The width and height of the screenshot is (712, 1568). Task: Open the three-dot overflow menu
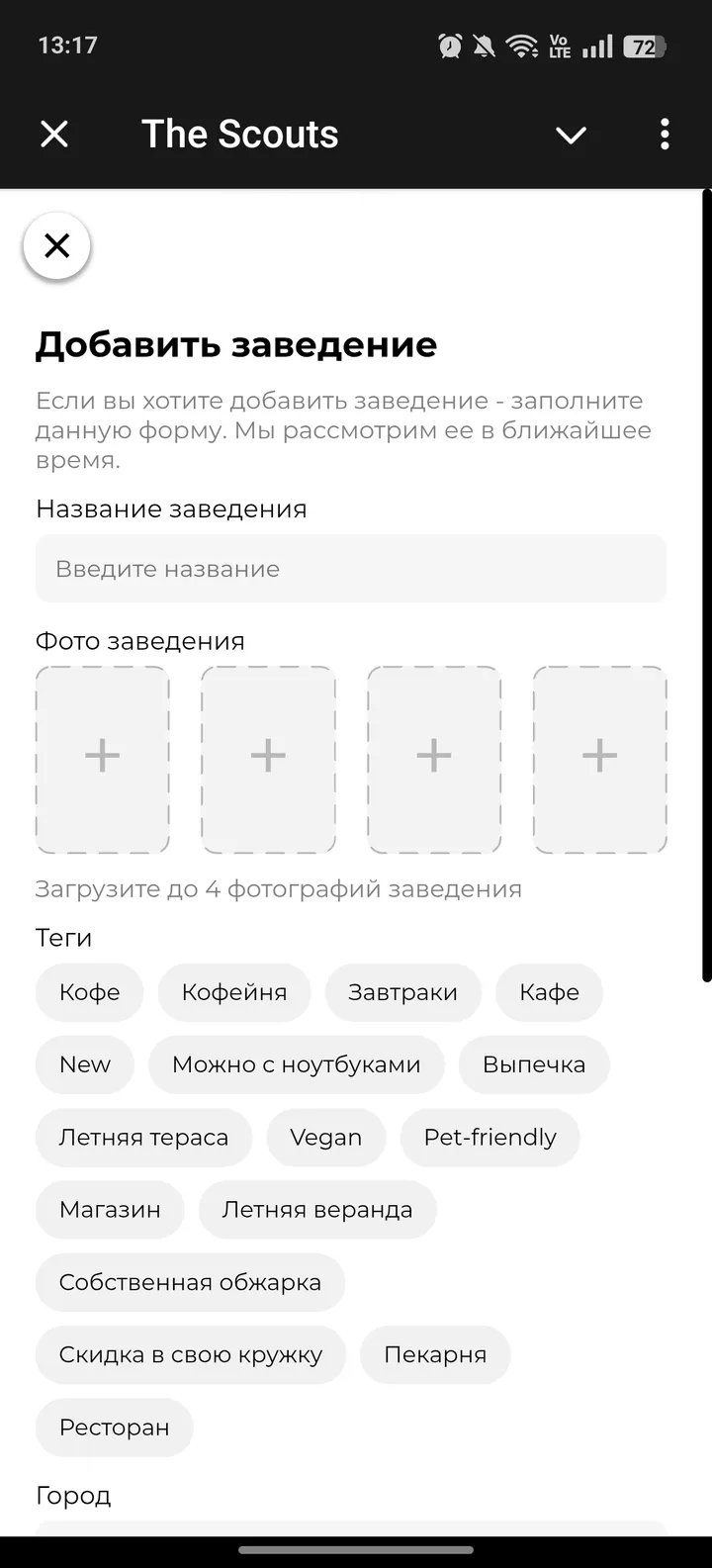(665, 134)
